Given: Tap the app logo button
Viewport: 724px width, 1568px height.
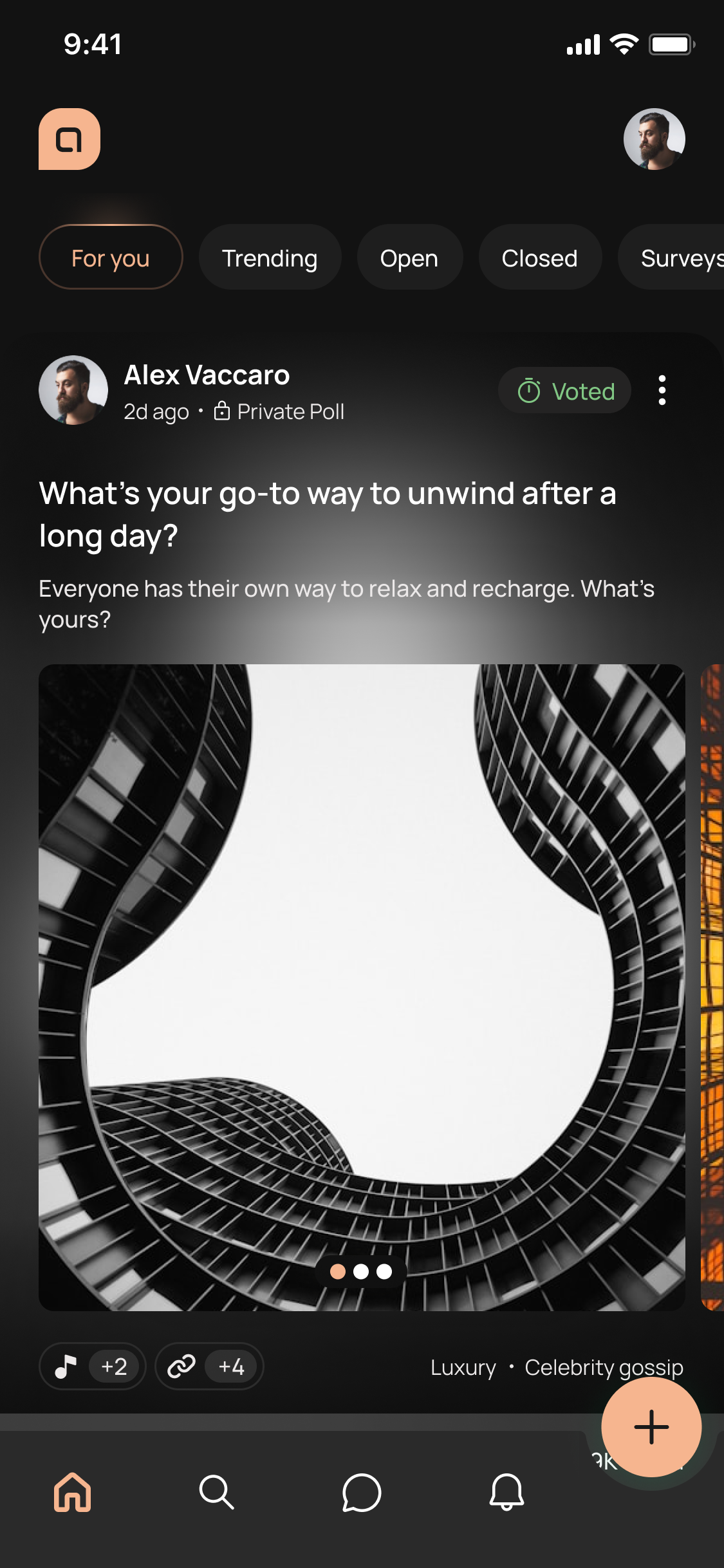Looking at the screenshot, I should [70, 139].
